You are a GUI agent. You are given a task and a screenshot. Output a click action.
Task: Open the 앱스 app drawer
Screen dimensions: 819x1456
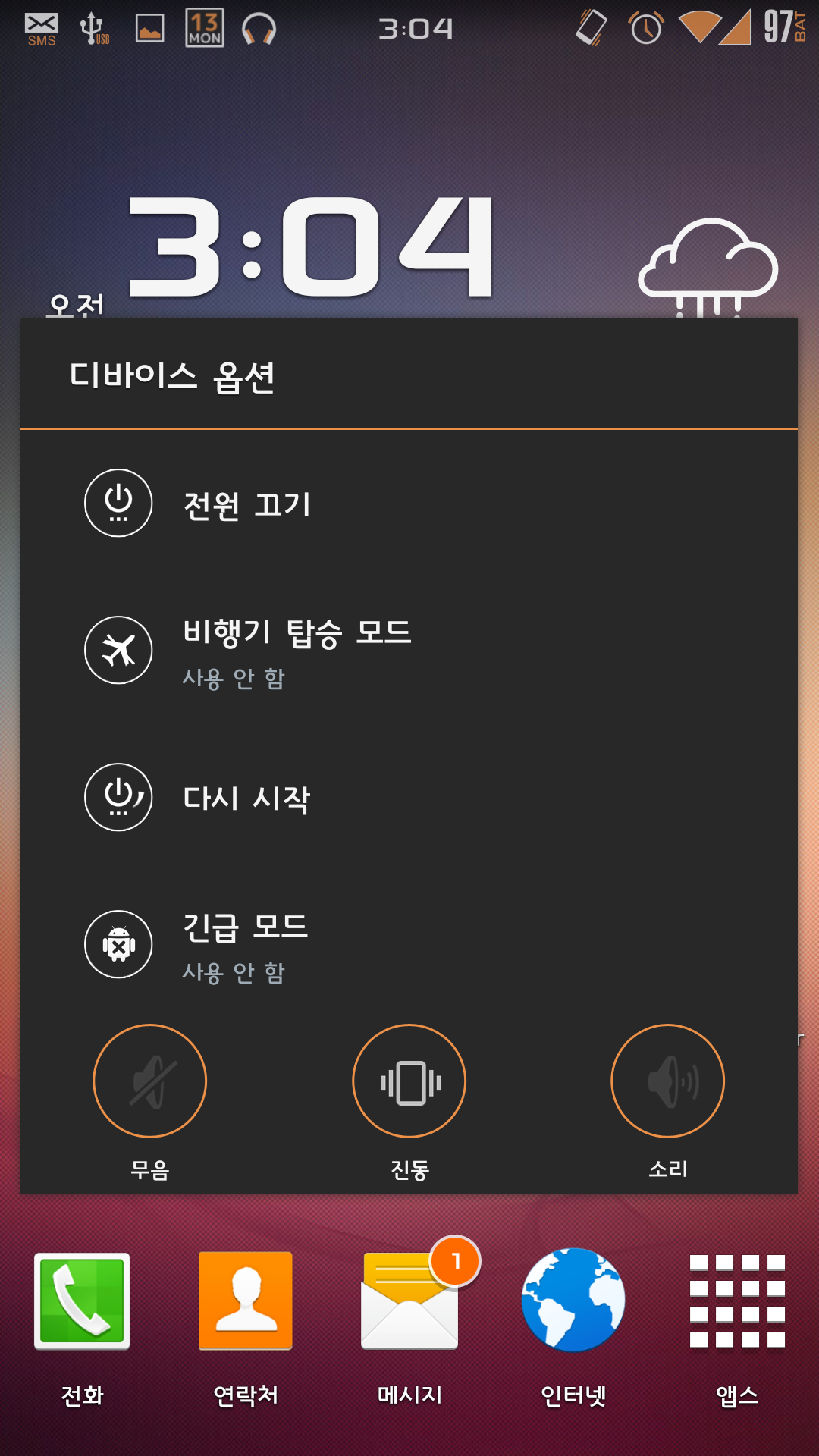tap(737, 1301)
